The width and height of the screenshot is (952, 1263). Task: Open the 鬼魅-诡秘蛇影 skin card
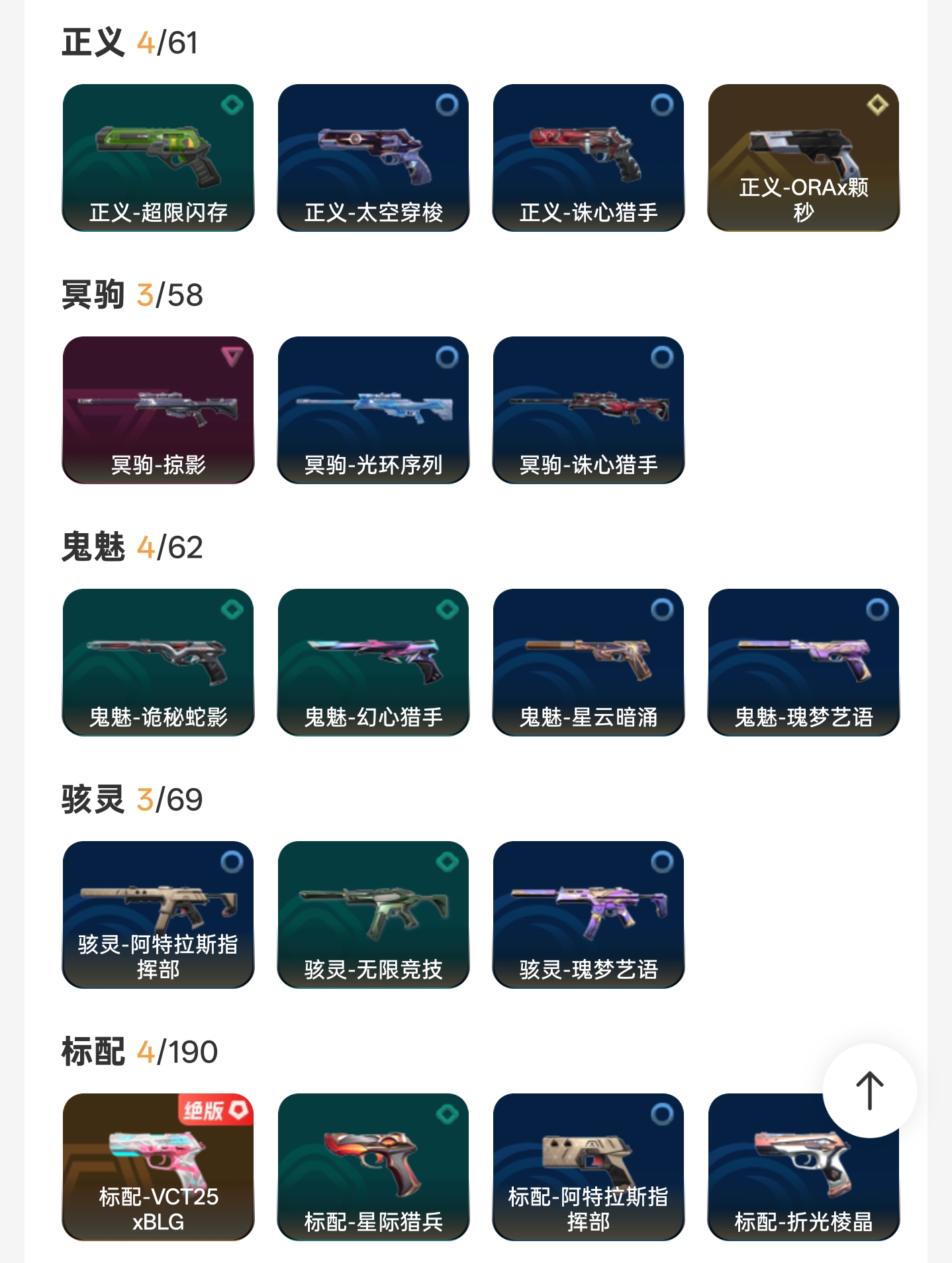pos(158,662)
